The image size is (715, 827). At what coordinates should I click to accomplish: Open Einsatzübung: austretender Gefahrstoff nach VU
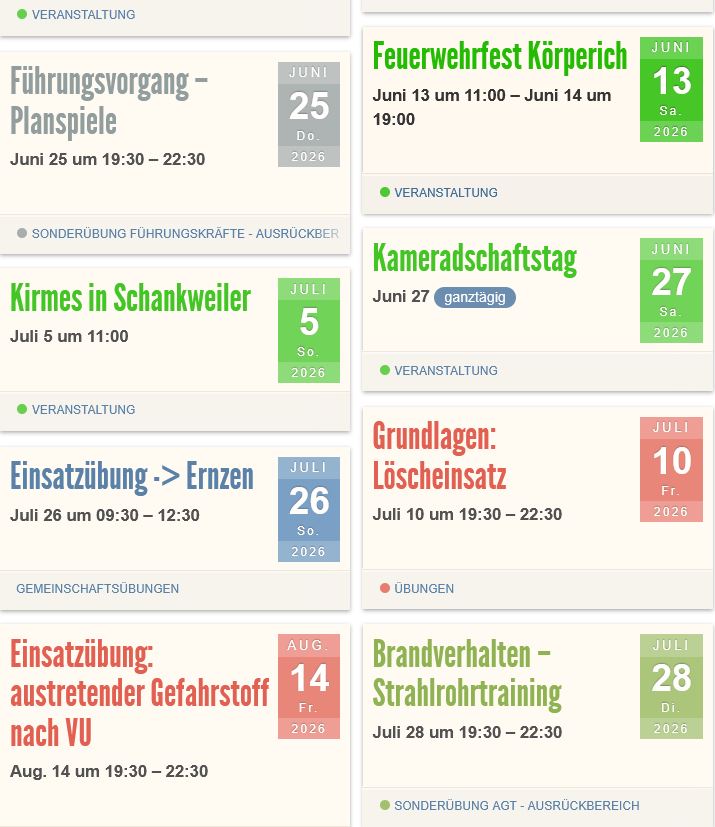[139, 694]
